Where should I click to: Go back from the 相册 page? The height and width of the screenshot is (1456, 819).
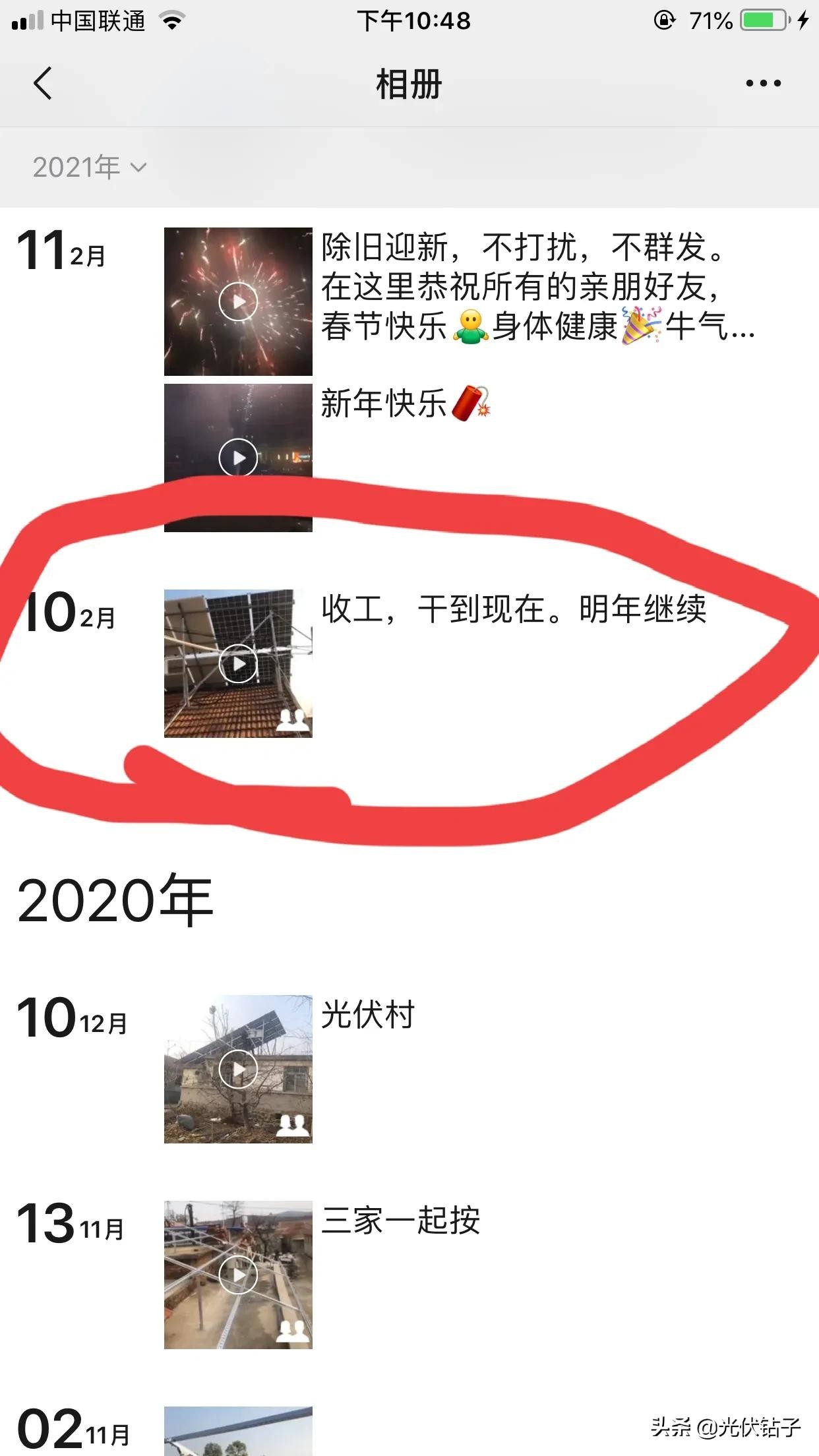[x=43, y=84]
